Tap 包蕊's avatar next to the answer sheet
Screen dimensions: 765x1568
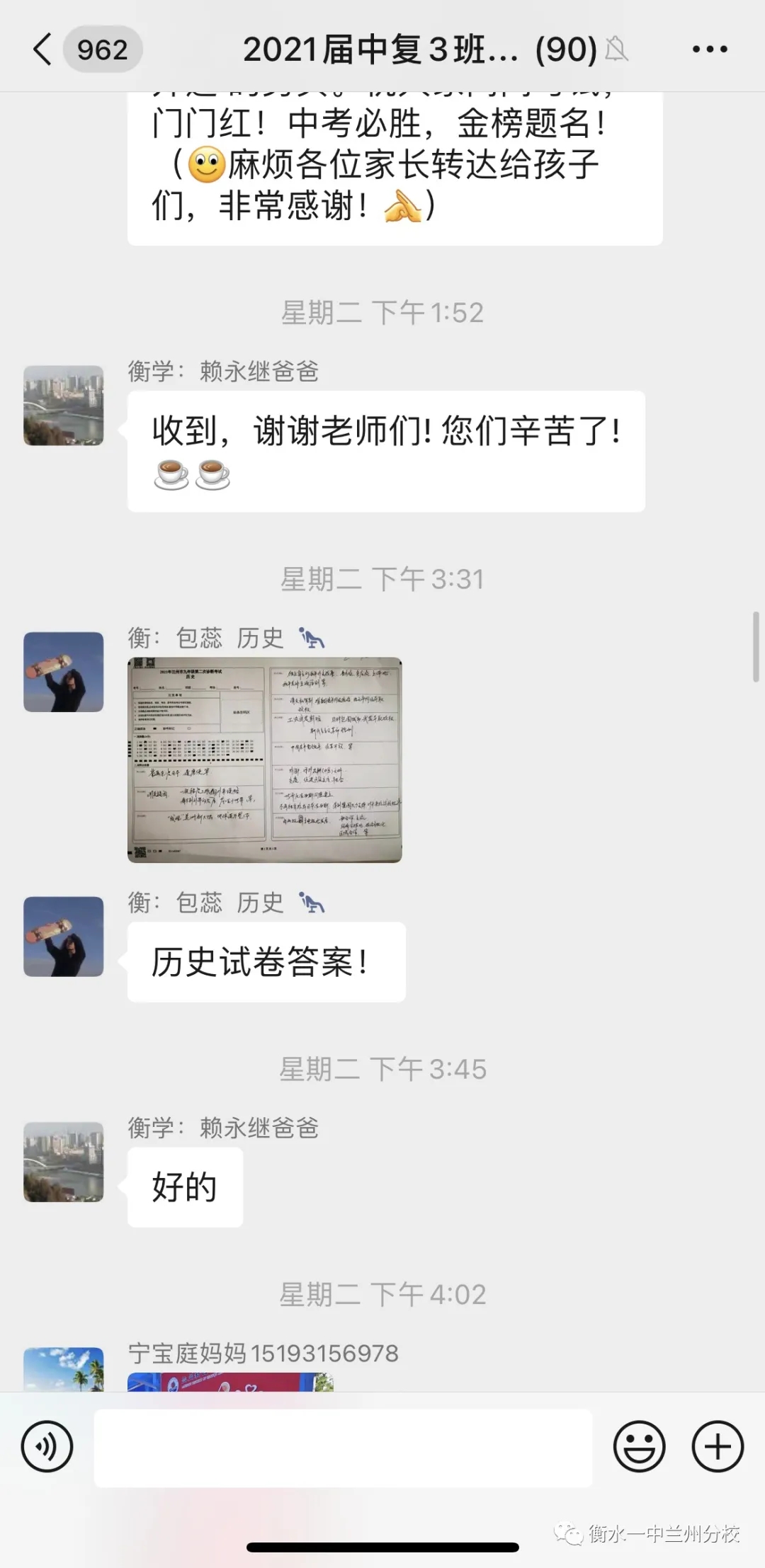tap(64, 672)
